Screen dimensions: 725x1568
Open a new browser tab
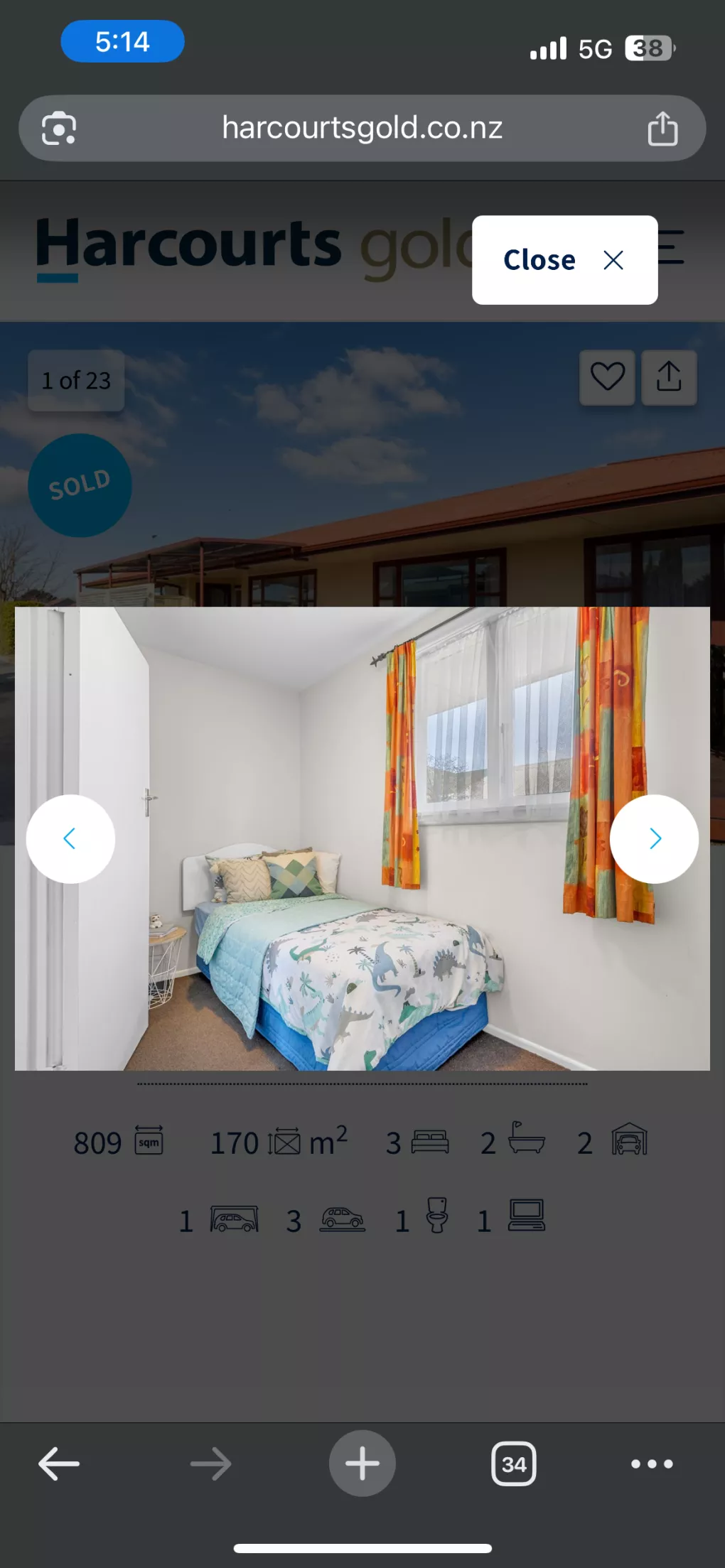[362, 1464]
